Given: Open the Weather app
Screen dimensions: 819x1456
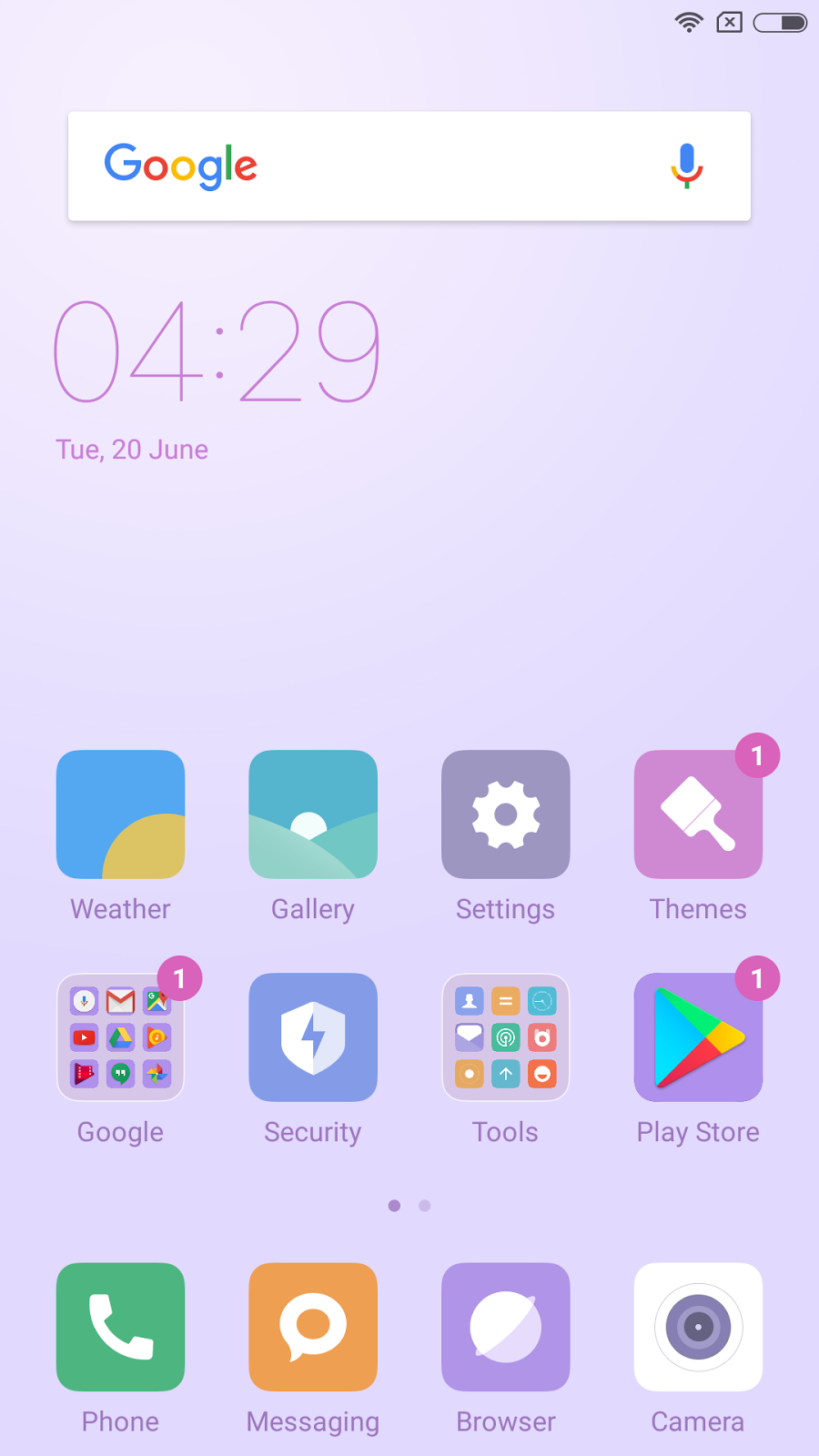Looking at the screenshot, I should (120, 814).
